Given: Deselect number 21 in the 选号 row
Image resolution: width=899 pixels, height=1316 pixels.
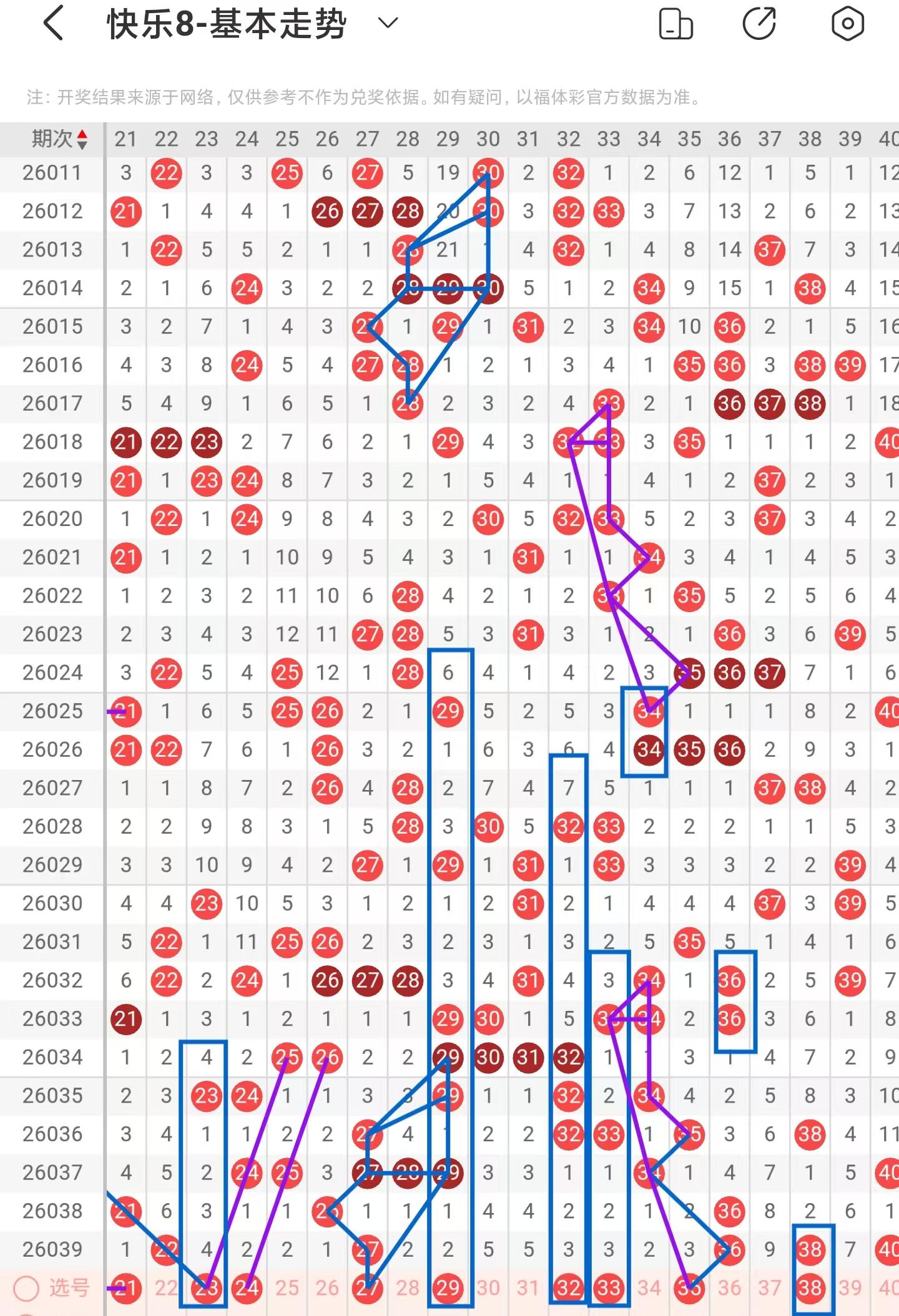Looking at the screenshot, I should pyautogui.click(x=126, y=1287).
